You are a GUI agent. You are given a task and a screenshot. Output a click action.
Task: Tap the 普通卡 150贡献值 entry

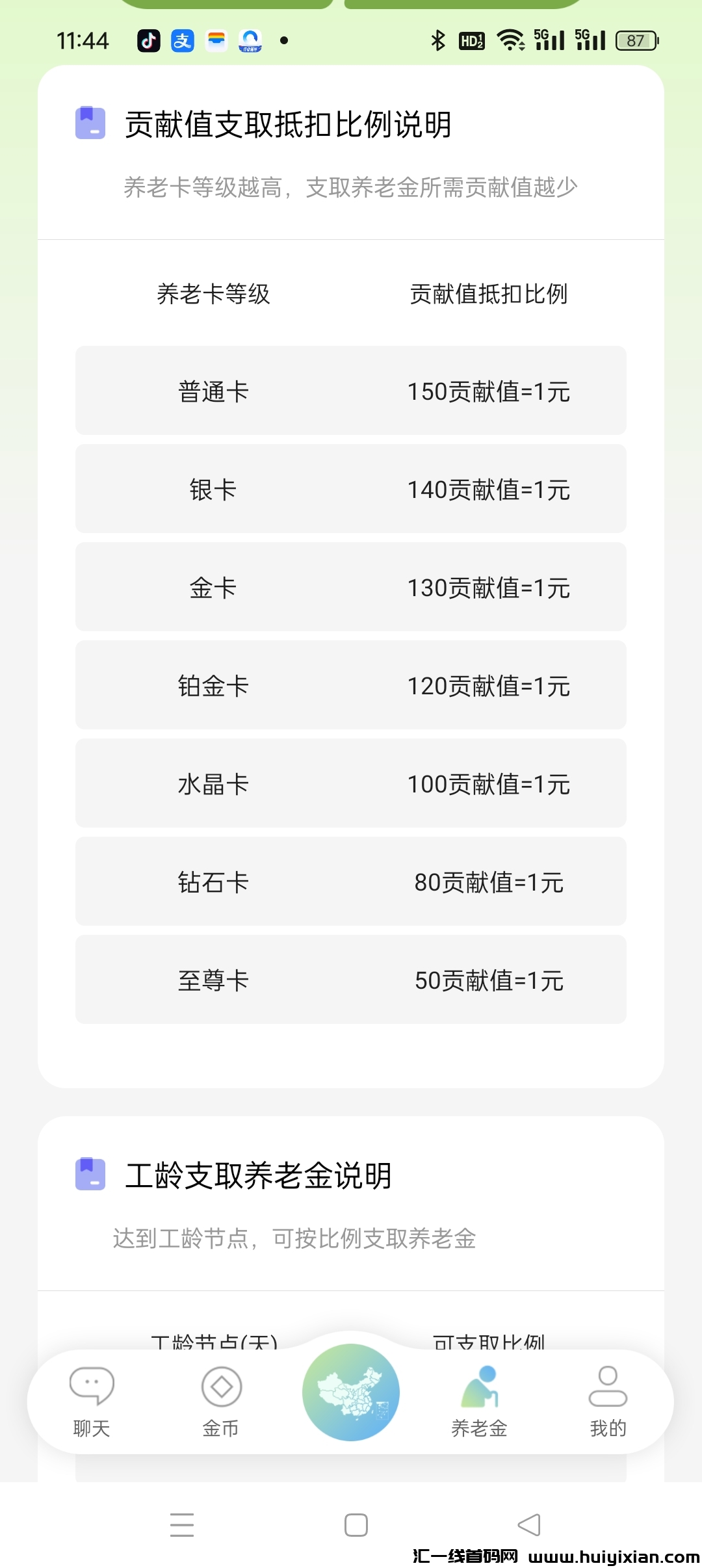351,390
